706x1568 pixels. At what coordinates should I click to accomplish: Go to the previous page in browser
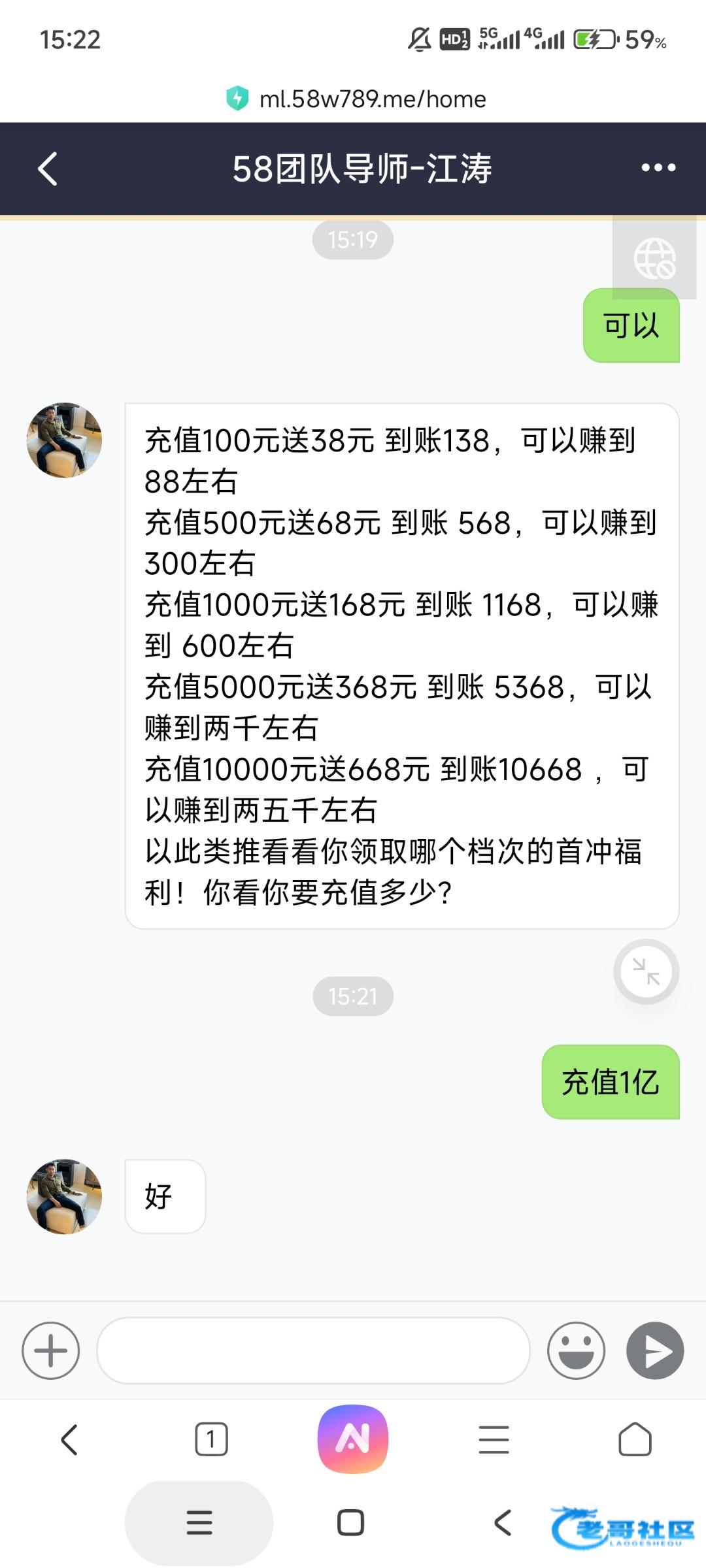pos(69,1439)
